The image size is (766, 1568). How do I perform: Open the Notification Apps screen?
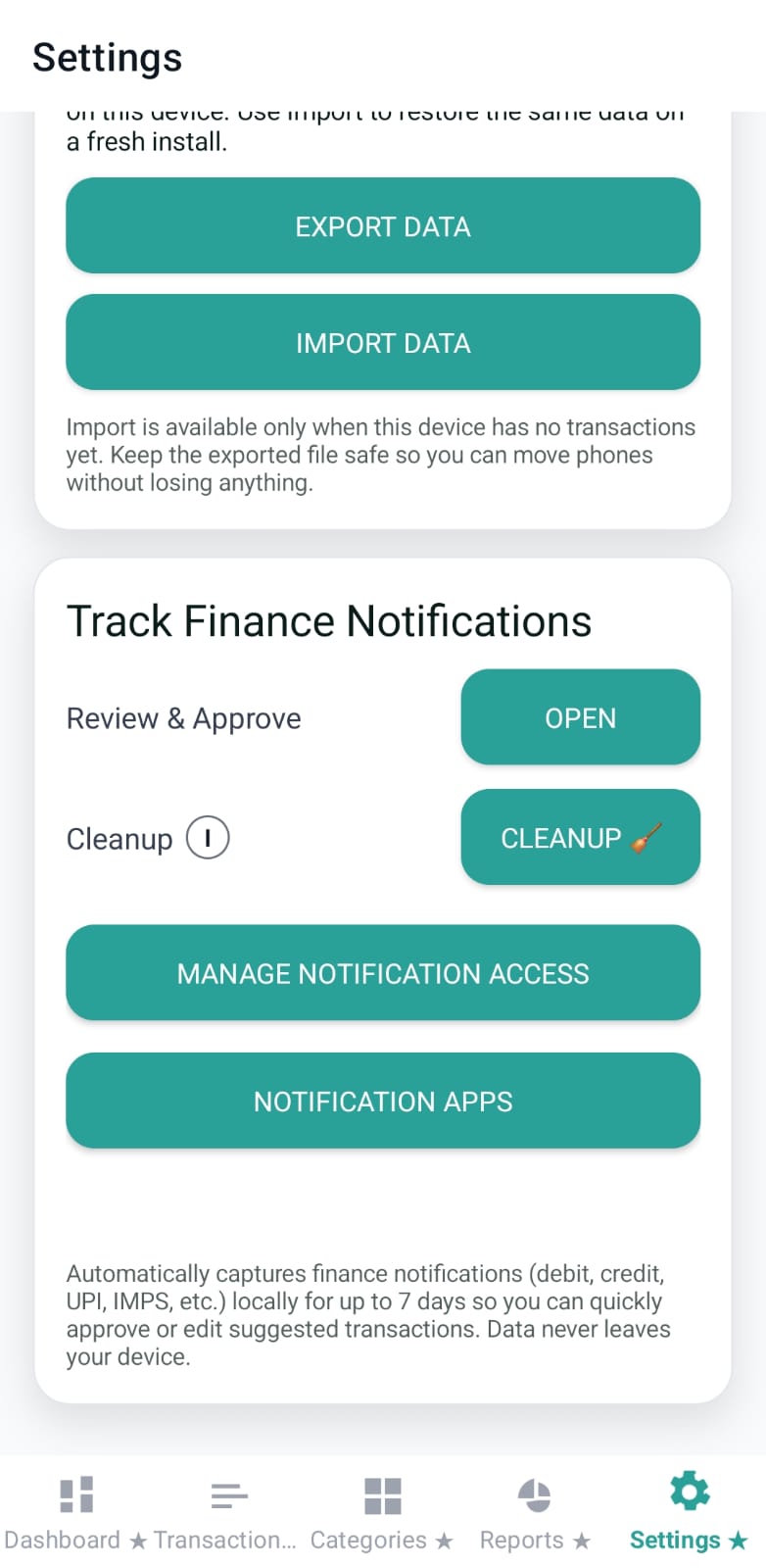383,1101
